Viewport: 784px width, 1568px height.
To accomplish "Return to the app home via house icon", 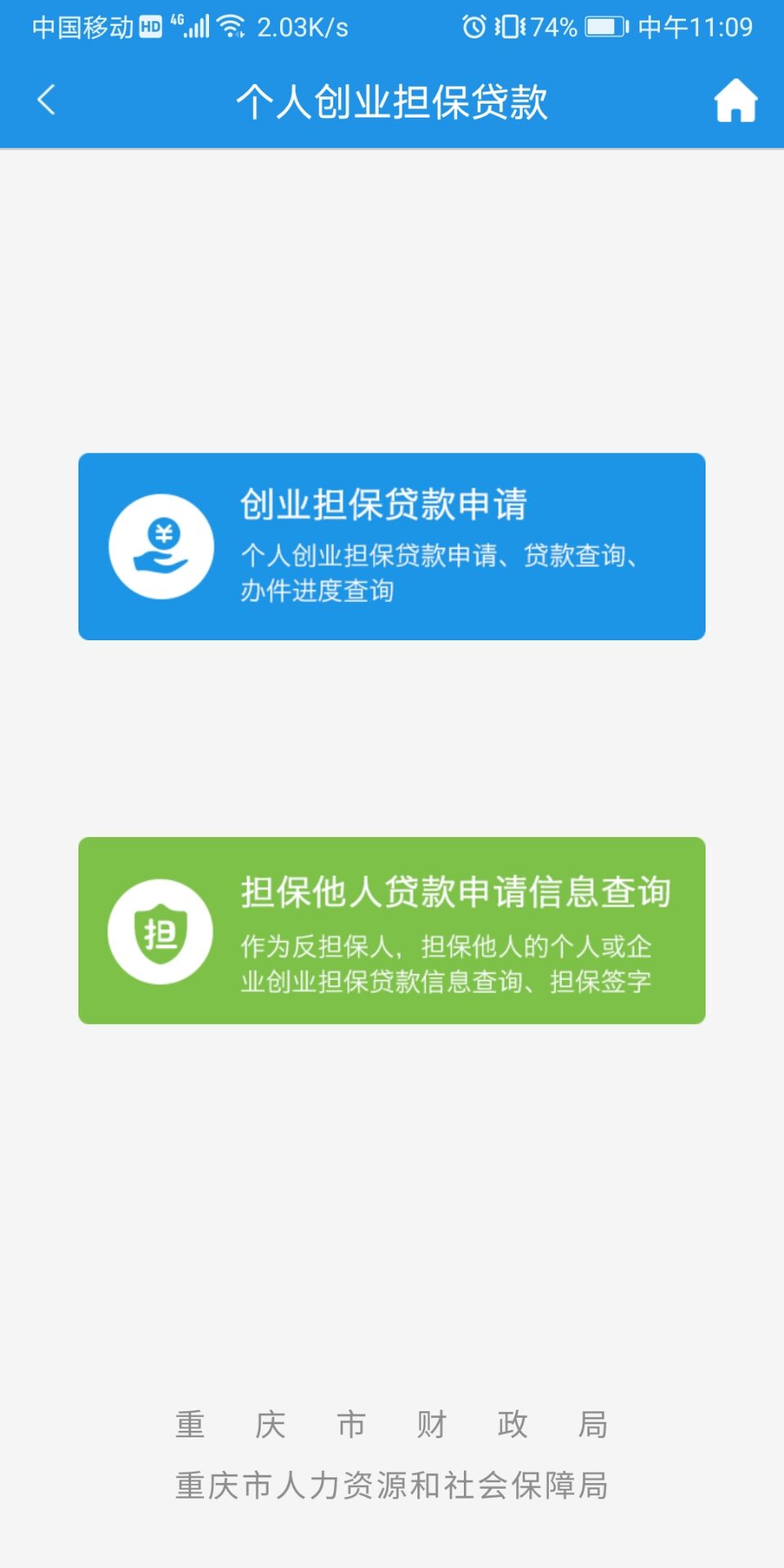I will [x=736, y=100].
